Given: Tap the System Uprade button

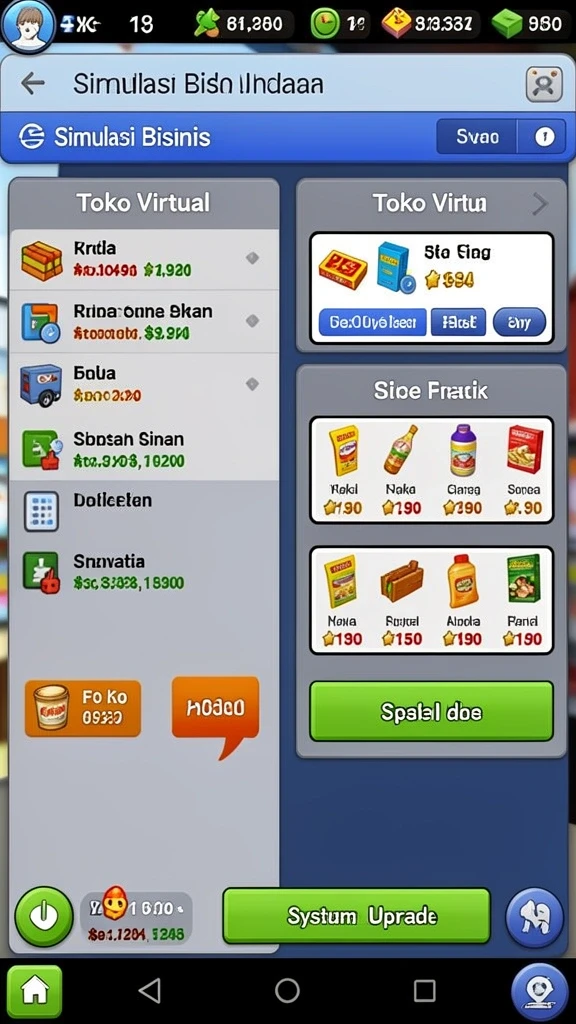Looking at the screenshot, I should tap(356, 916).
